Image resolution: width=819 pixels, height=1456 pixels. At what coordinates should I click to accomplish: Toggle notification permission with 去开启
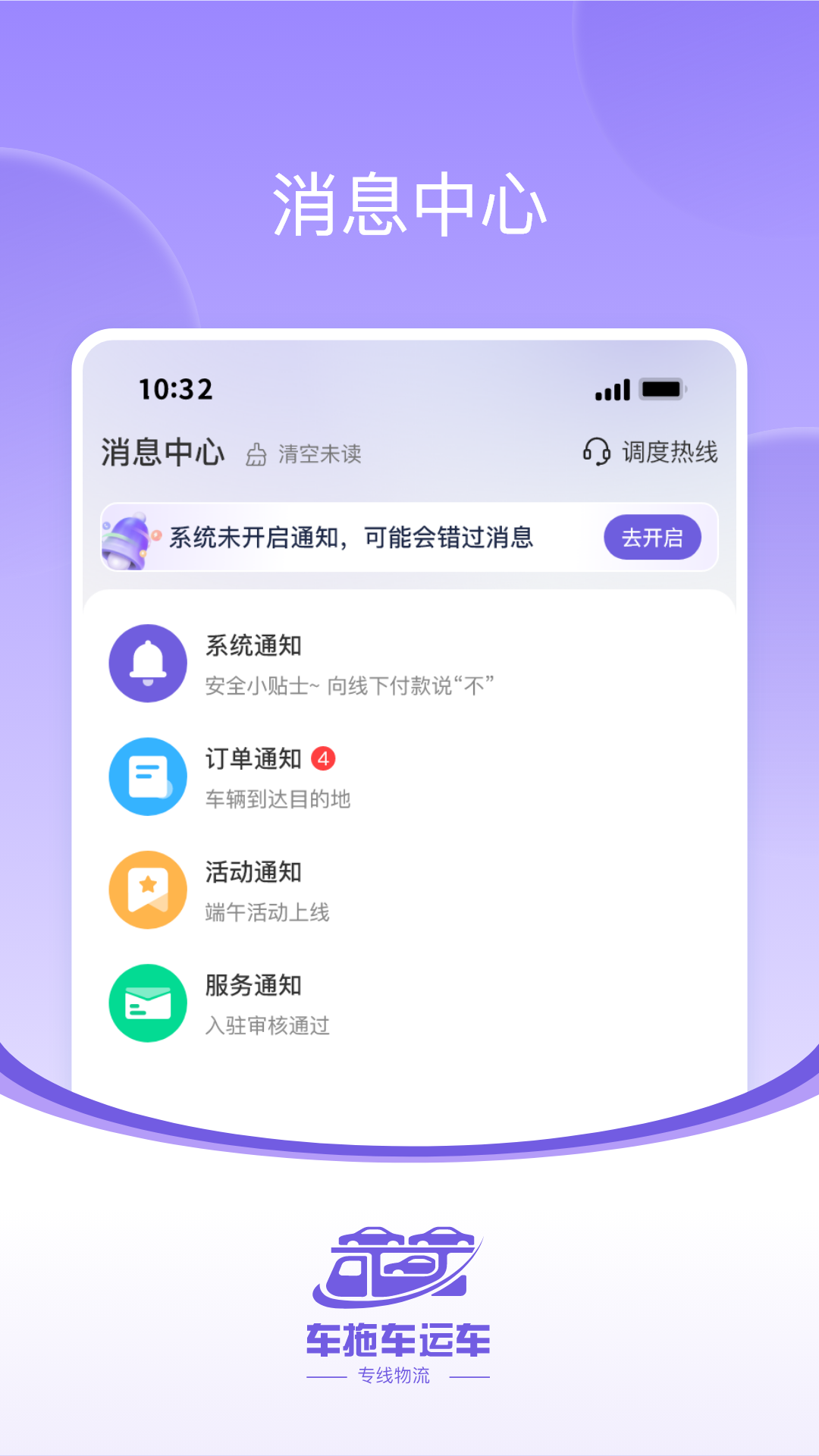654,537
